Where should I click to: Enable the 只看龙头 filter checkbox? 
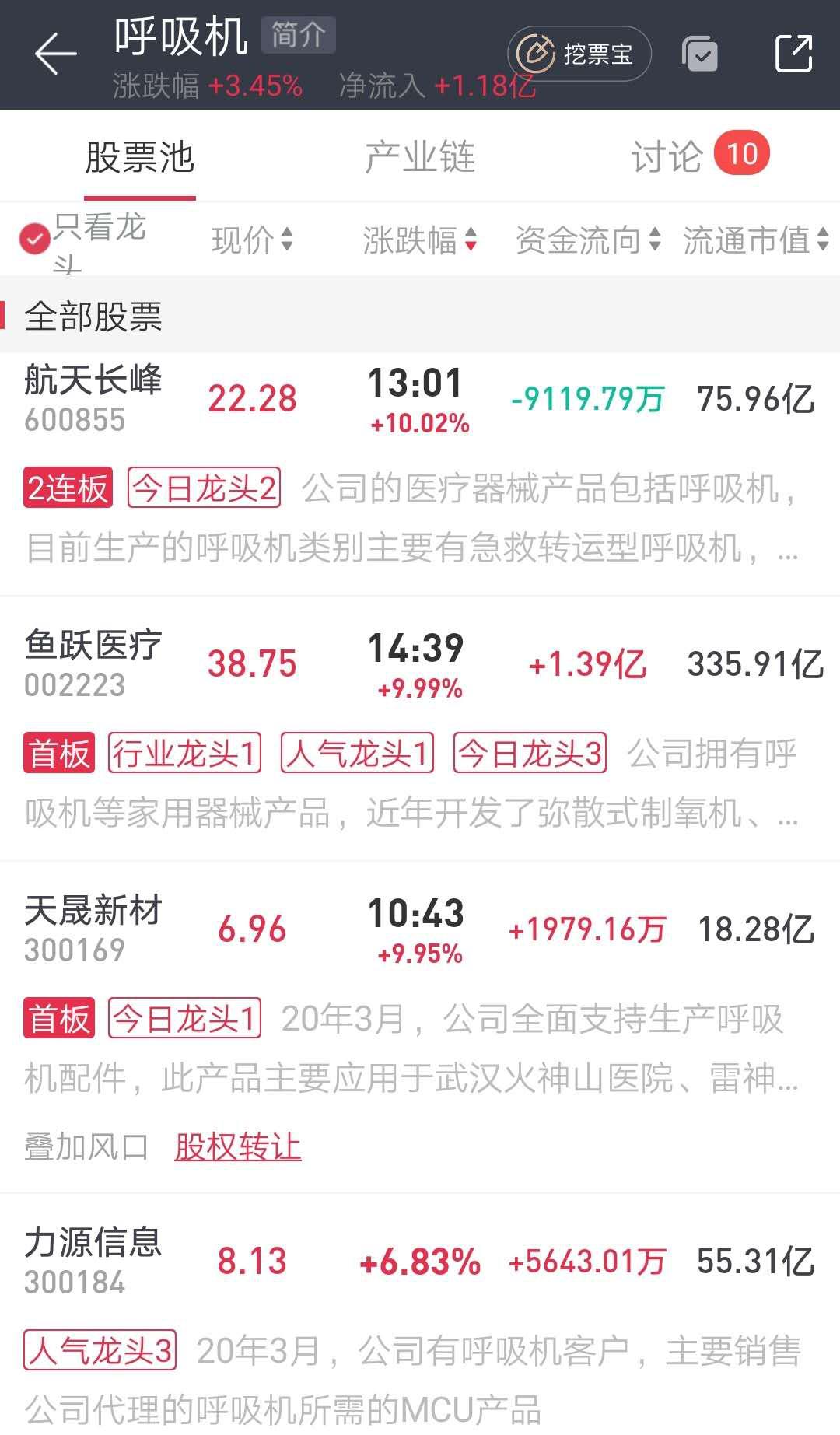34,239
